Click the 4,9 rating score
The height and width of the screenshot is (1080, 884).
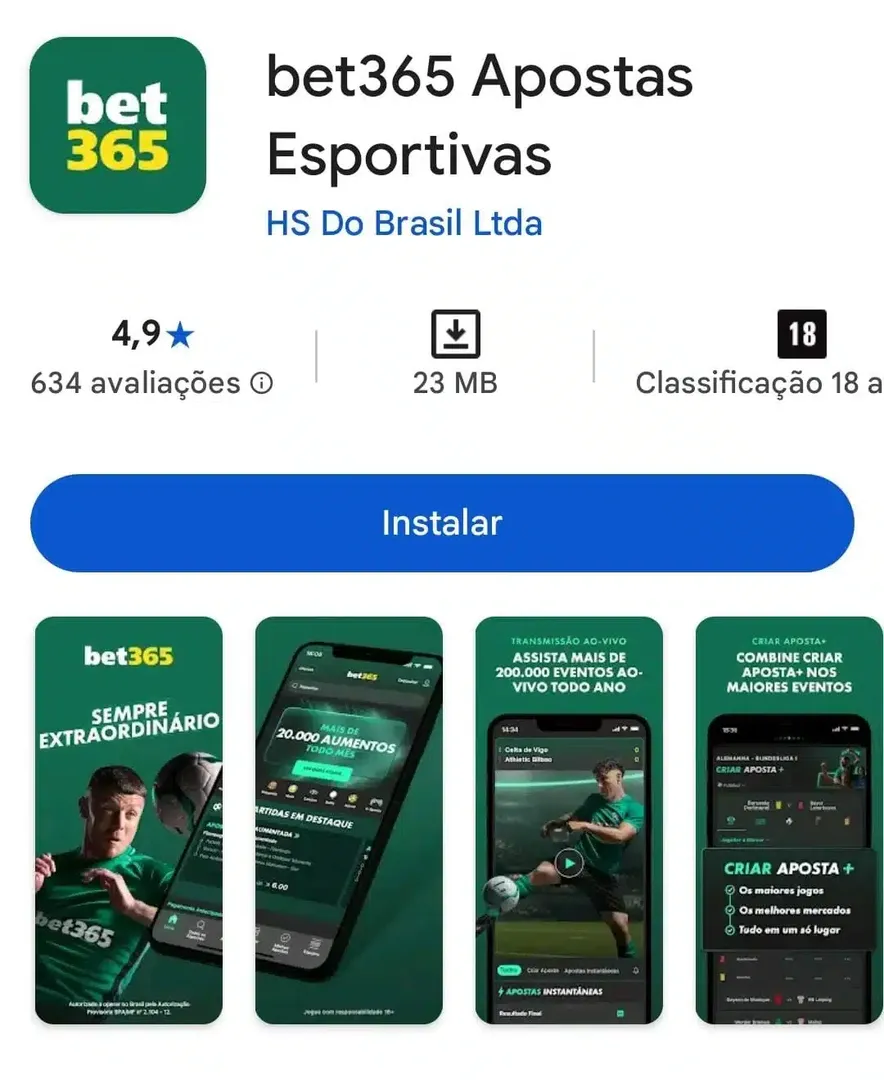click(x=140, y=335)
